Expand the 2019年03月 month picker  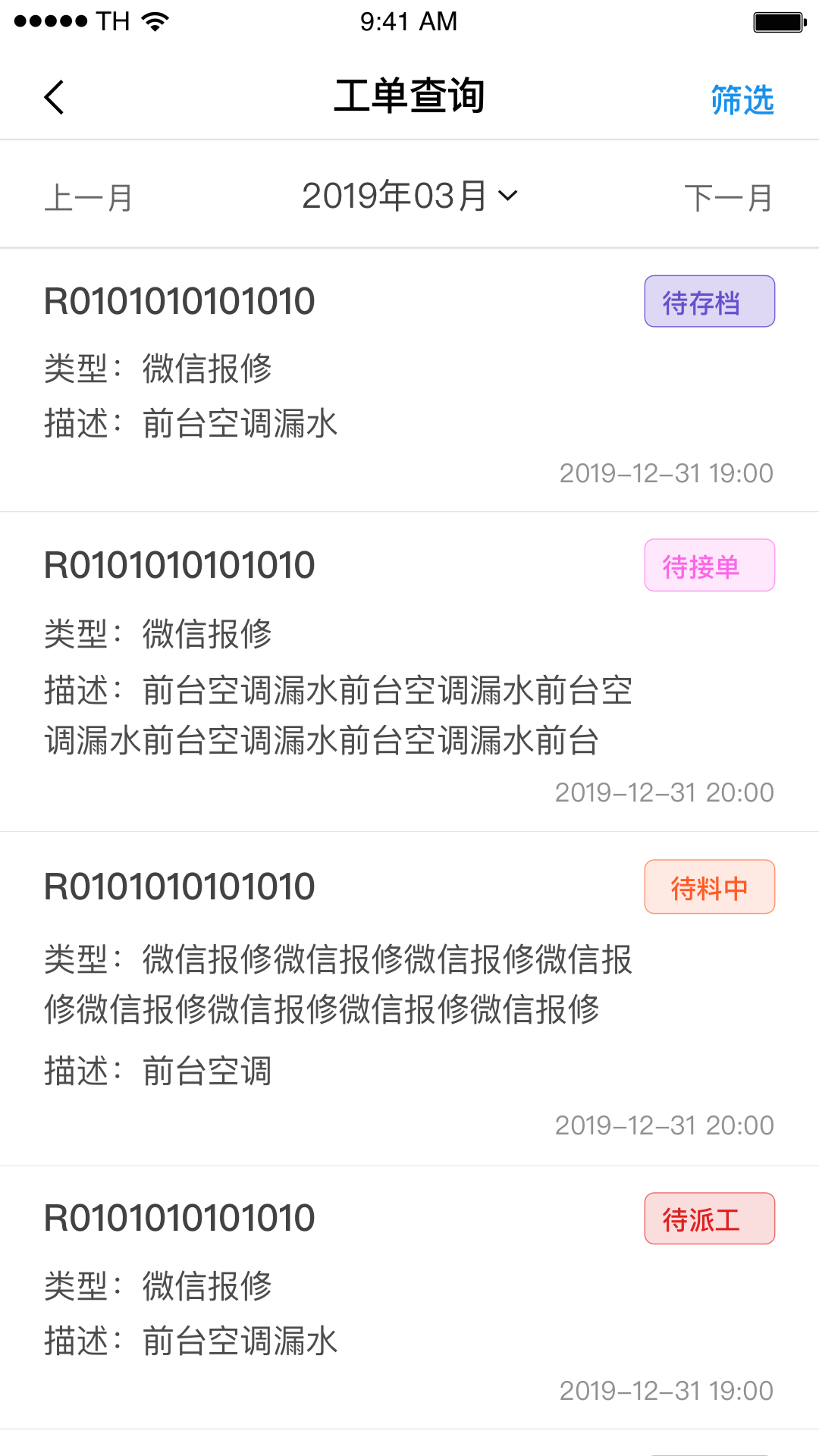point(409,196)
